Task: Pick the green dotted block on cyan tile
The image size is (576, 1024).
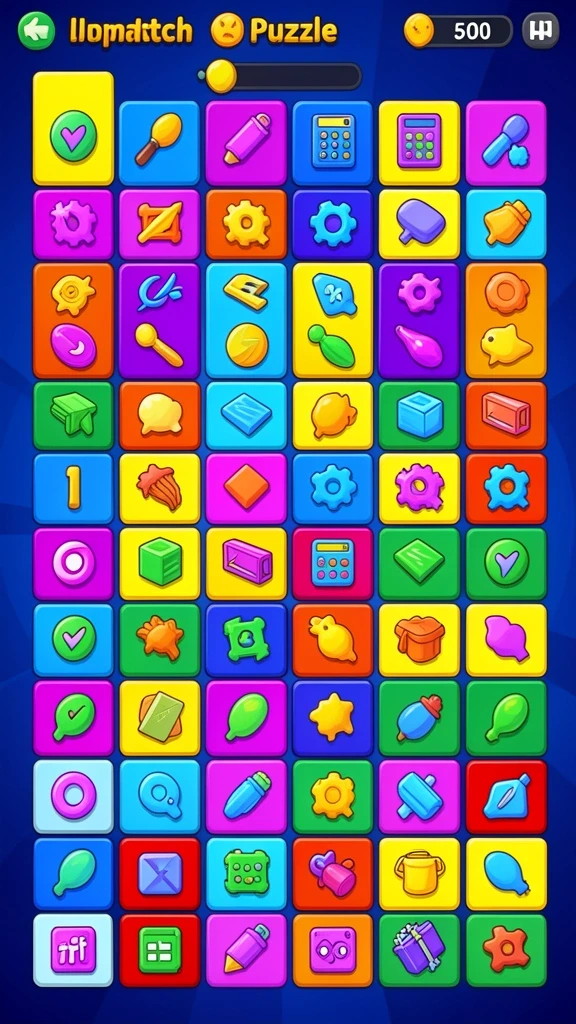Action: (246, 874)
